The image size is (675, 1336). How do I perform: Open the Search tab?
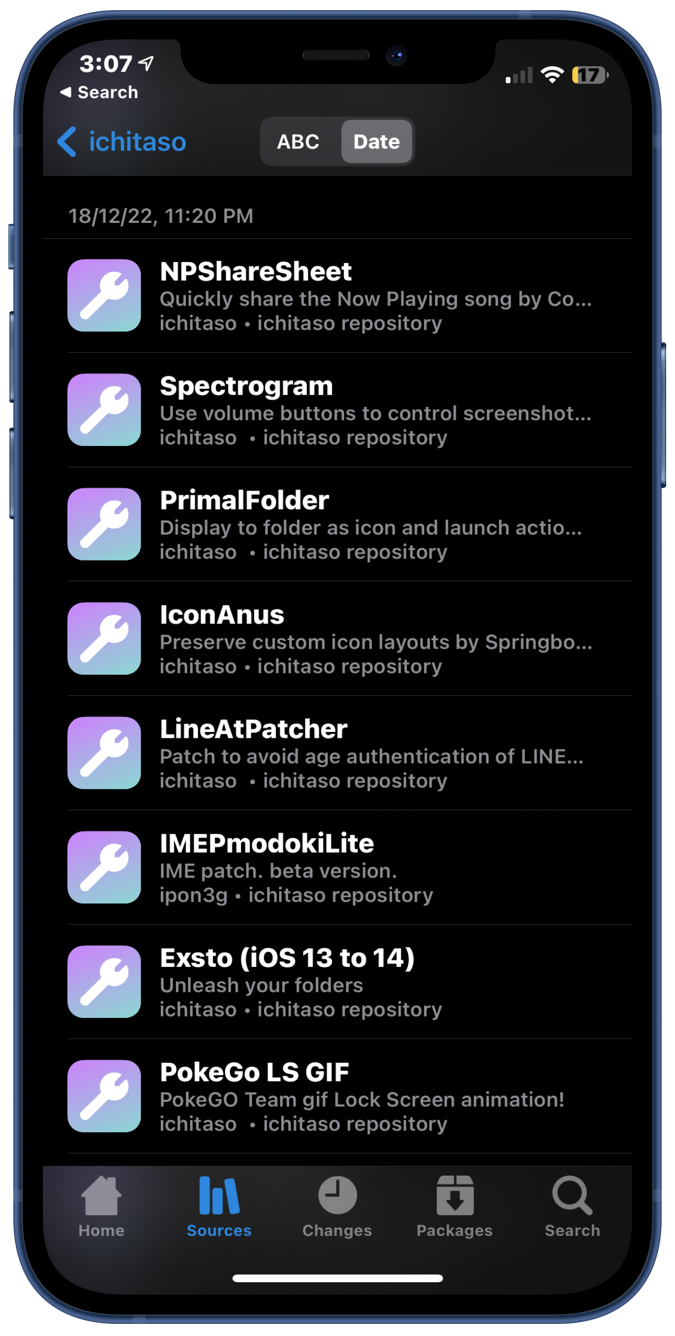572,1207
